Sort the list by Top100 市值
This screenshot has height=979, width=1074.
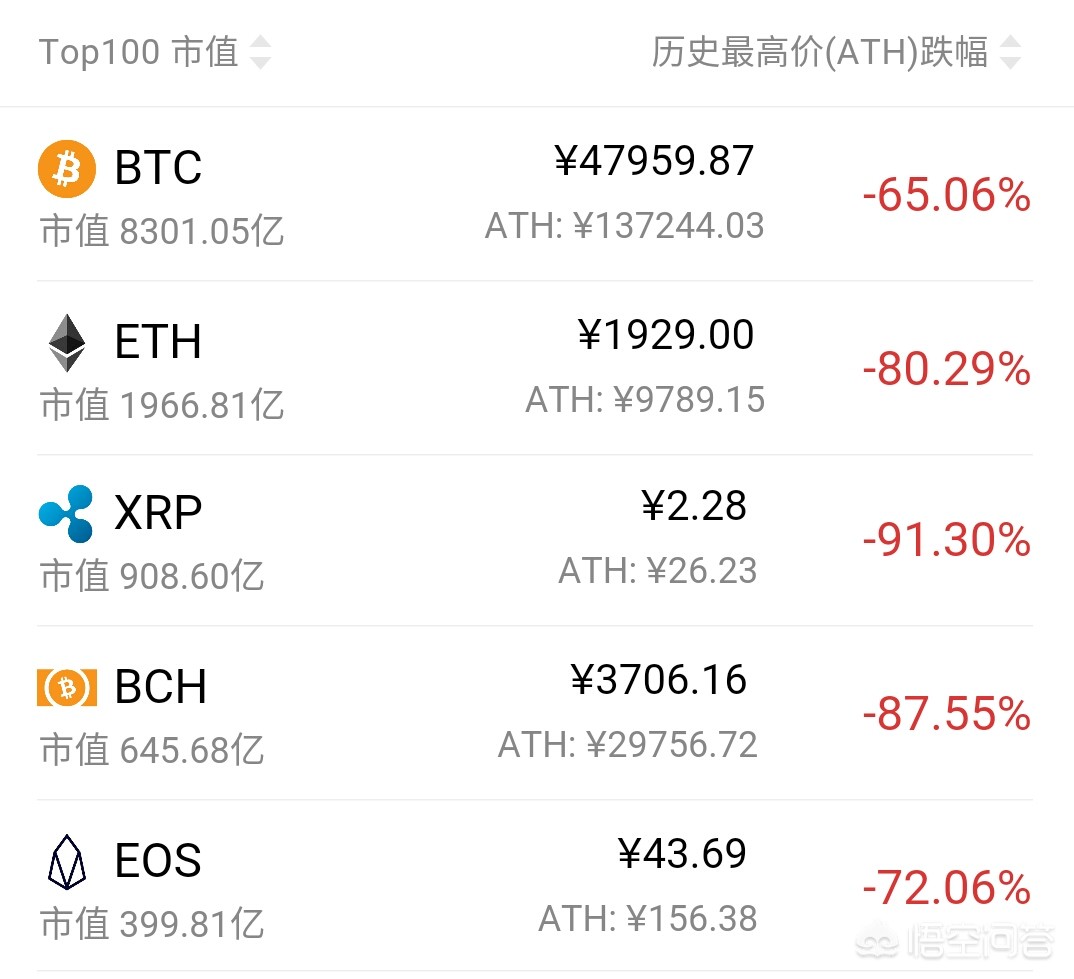(155, 52)
